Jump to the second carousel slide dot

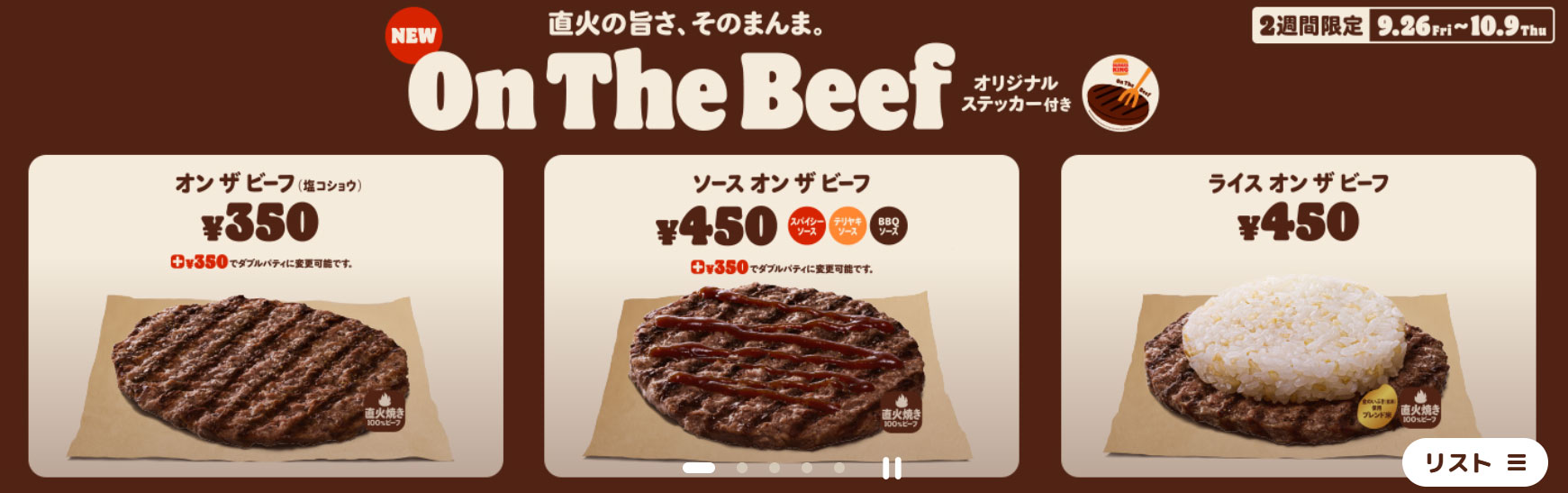point(742,468)
